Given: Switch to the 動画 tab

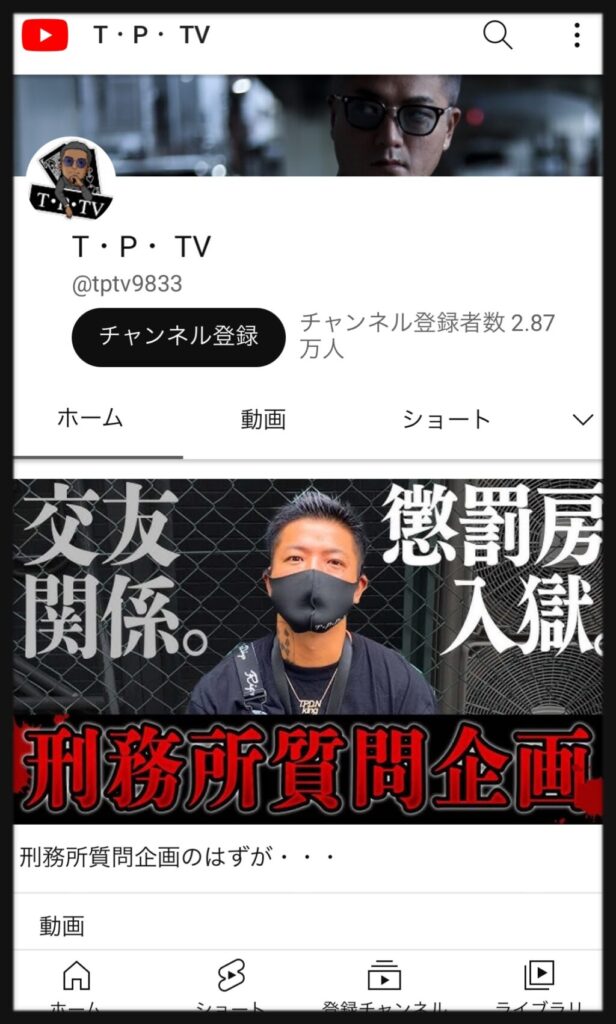Looking at the screenshot, I should pyautogui.click(x=263, y=420).
